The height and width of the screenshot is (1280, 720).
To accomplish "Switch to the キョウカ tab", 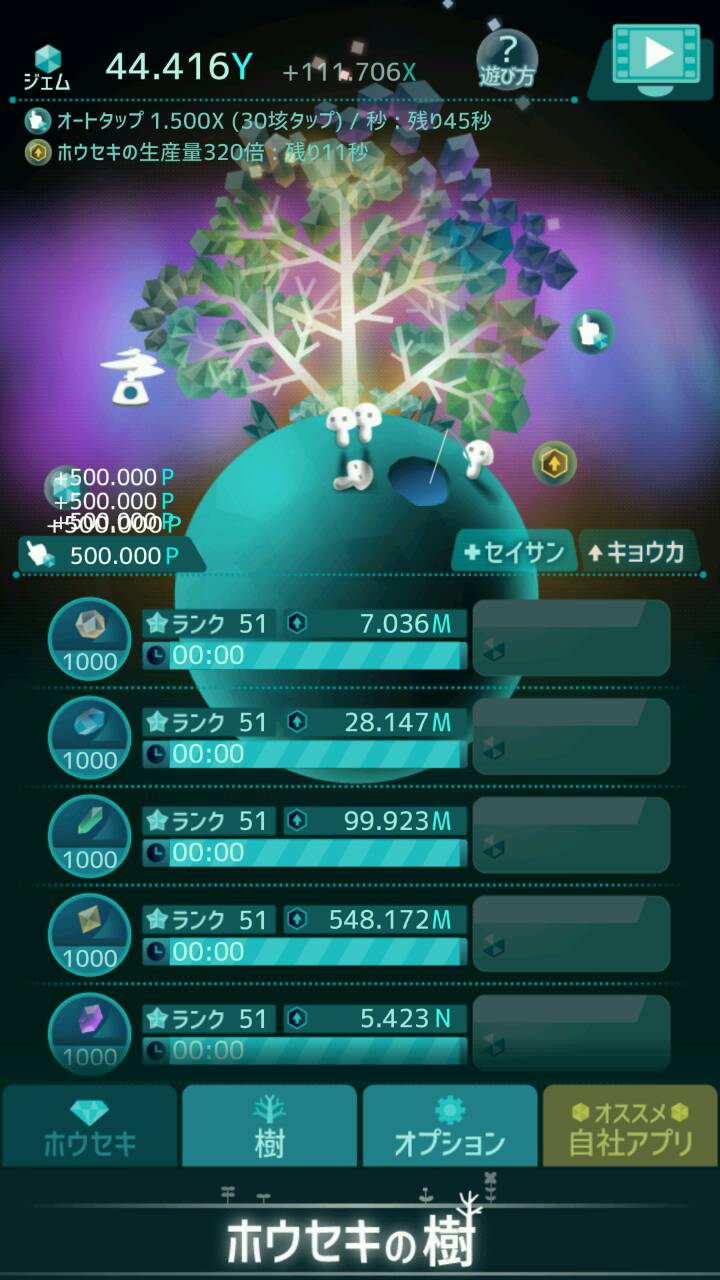I will [638, 552].
